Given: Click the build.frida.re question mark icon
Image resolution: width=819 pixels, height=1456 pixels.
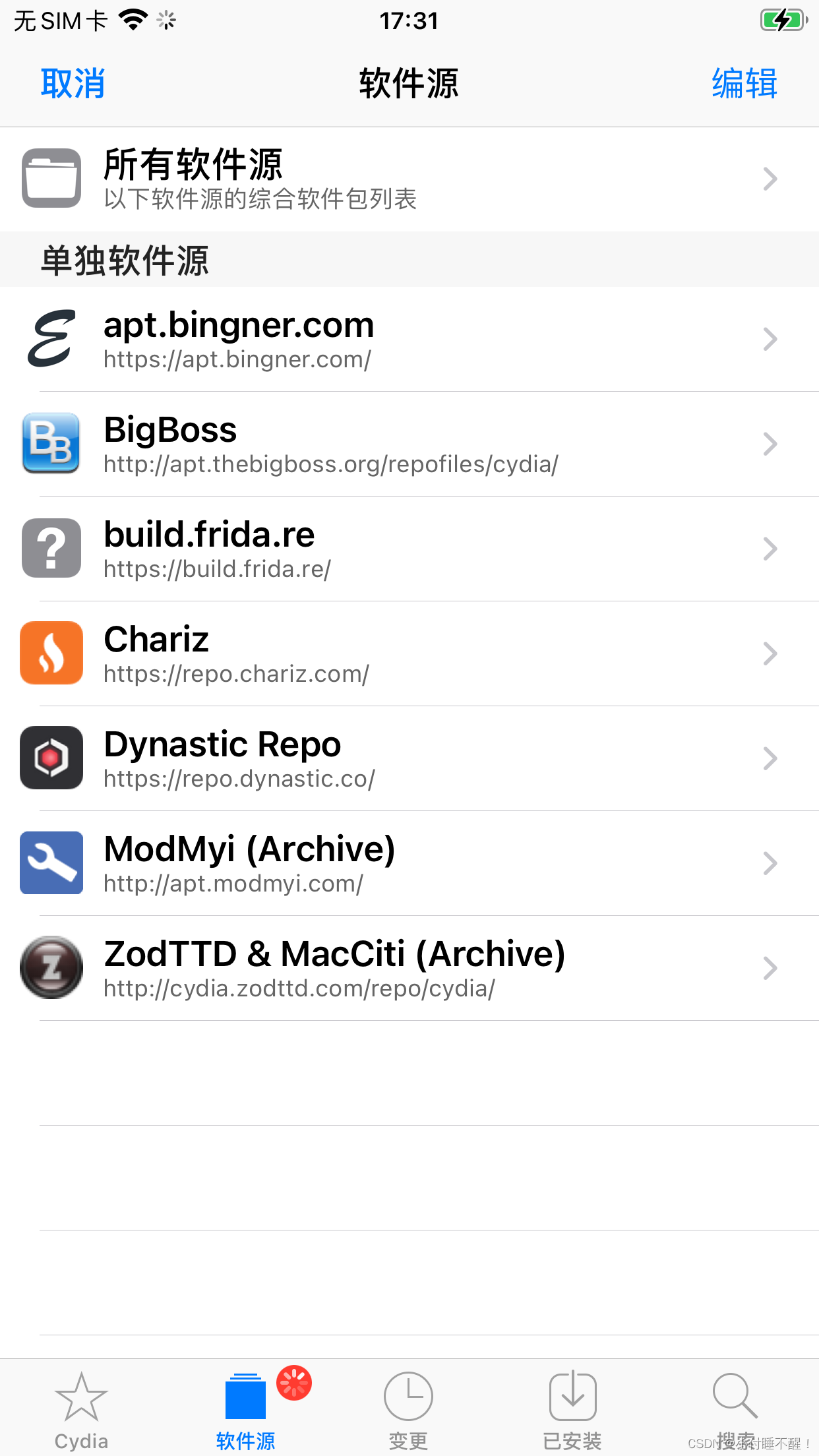Looking at the screenshot, I should pos(51,548).
